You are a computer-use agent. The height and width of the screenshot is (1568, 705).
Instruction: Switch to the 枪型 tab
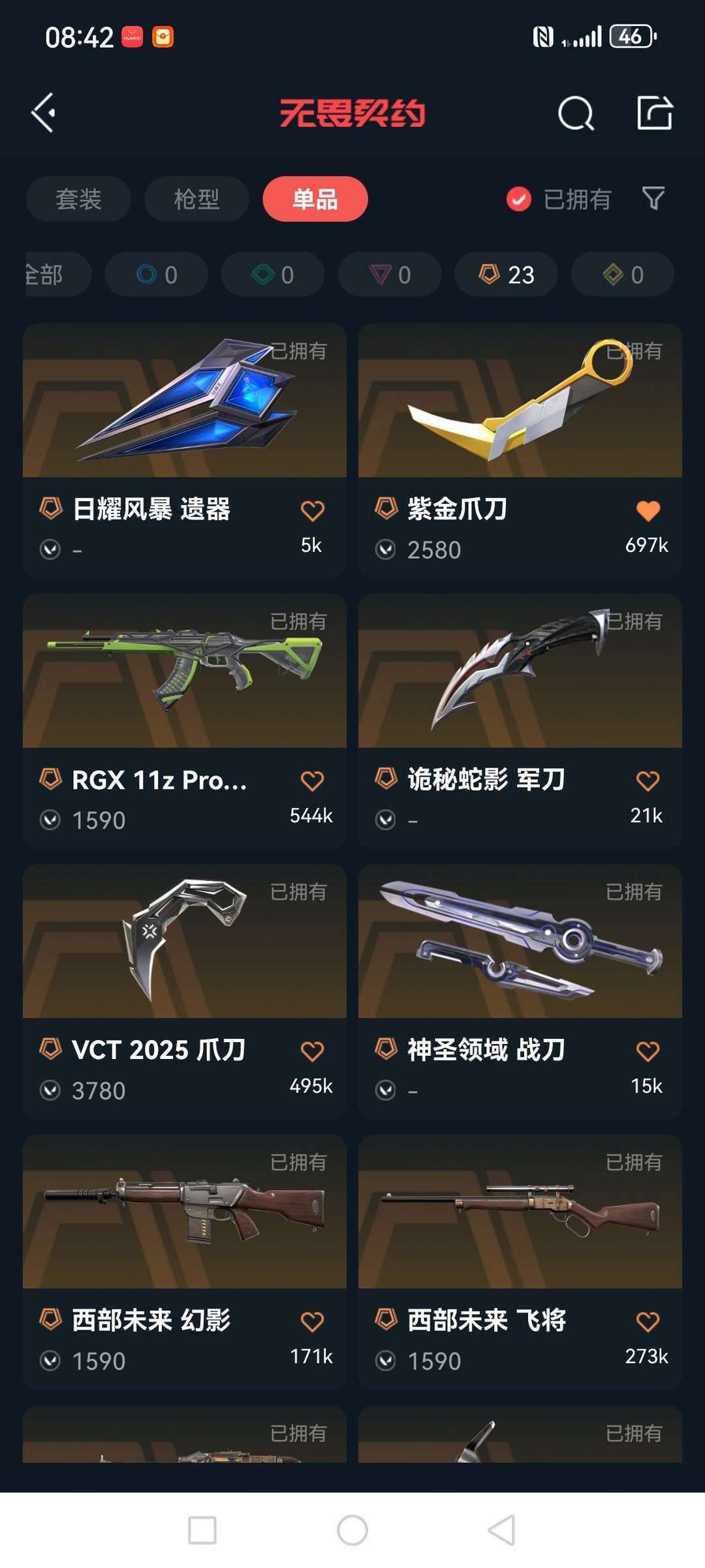[x=196, y=199]
